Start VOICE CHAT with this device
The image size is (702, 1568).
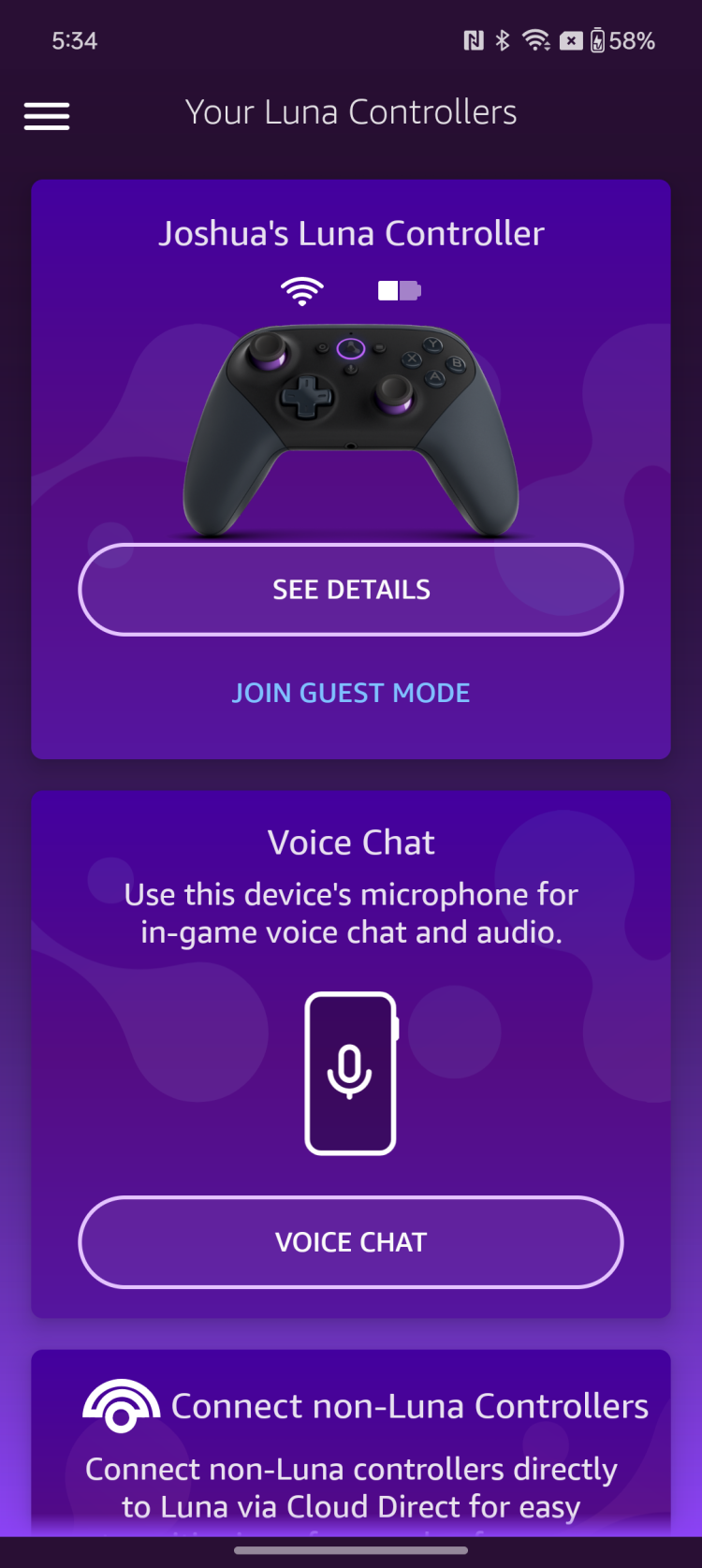point(351,1242)
